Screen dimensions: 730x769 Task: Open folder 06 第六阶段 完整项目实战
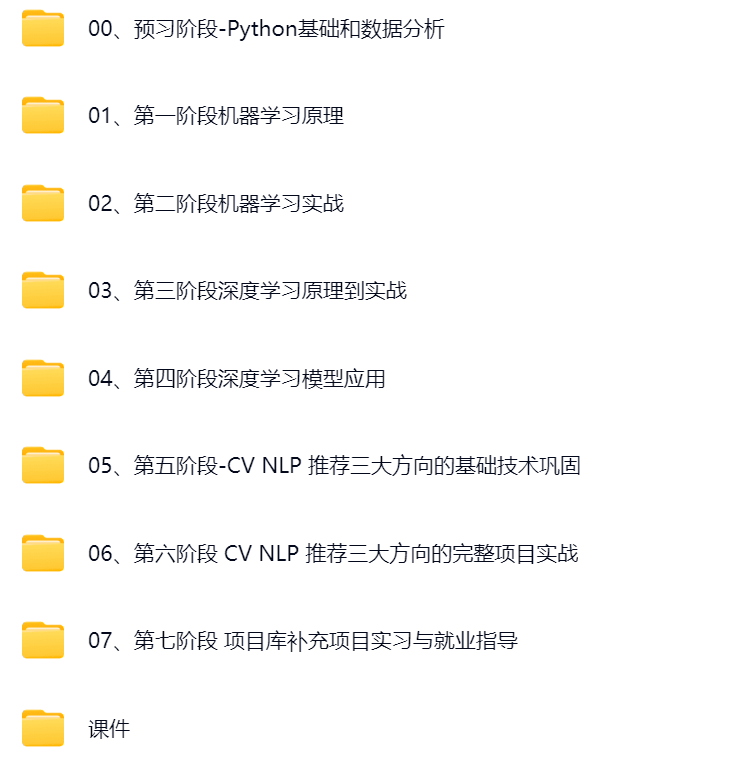point(332,554)
